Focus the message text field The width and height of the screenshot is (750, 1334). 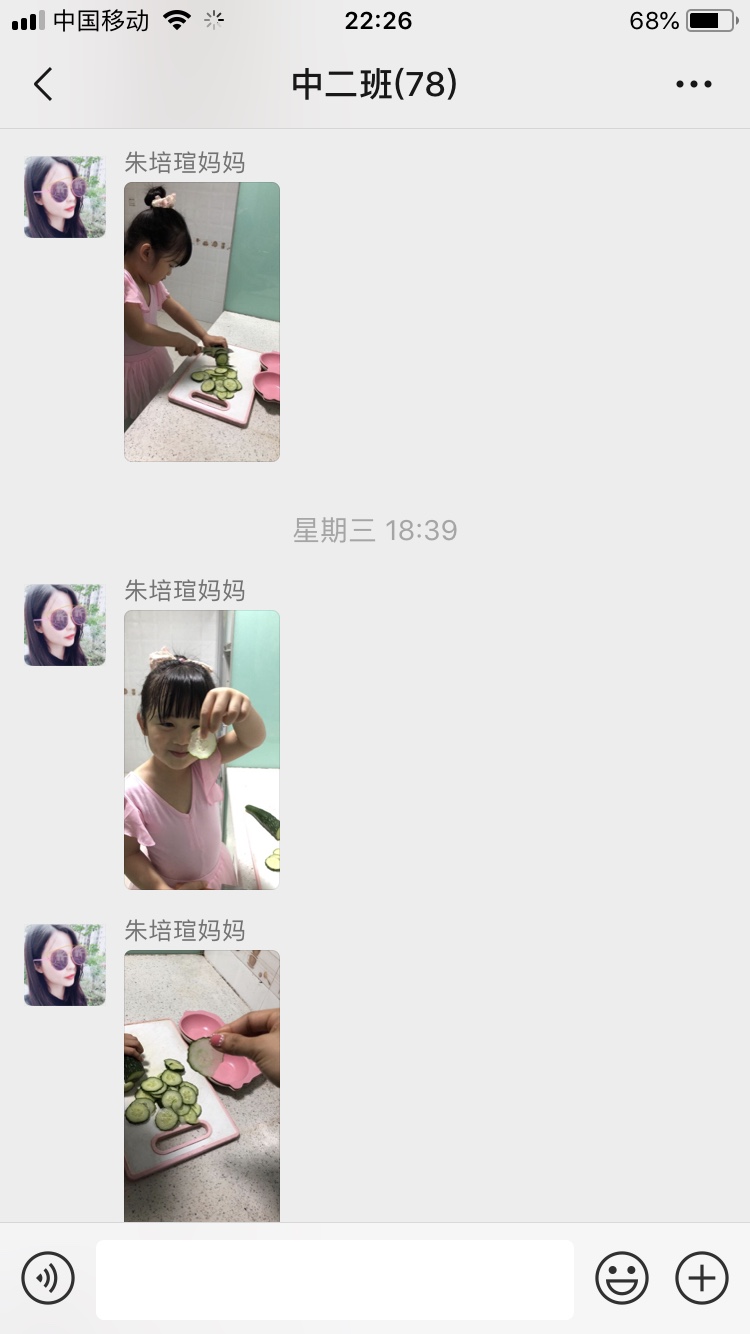point(335,1279)
